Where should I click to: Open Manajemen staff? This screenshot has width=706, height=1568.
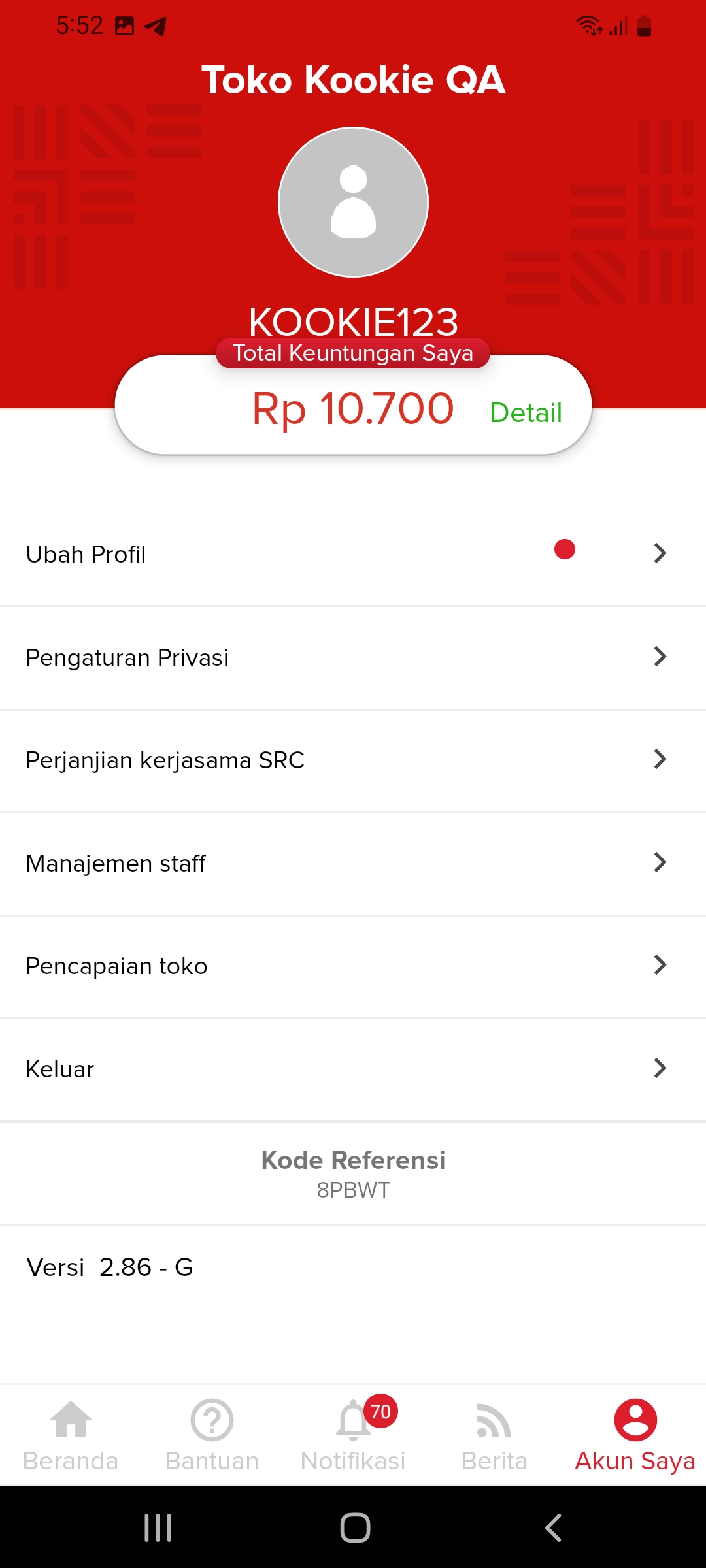[353, 863]
